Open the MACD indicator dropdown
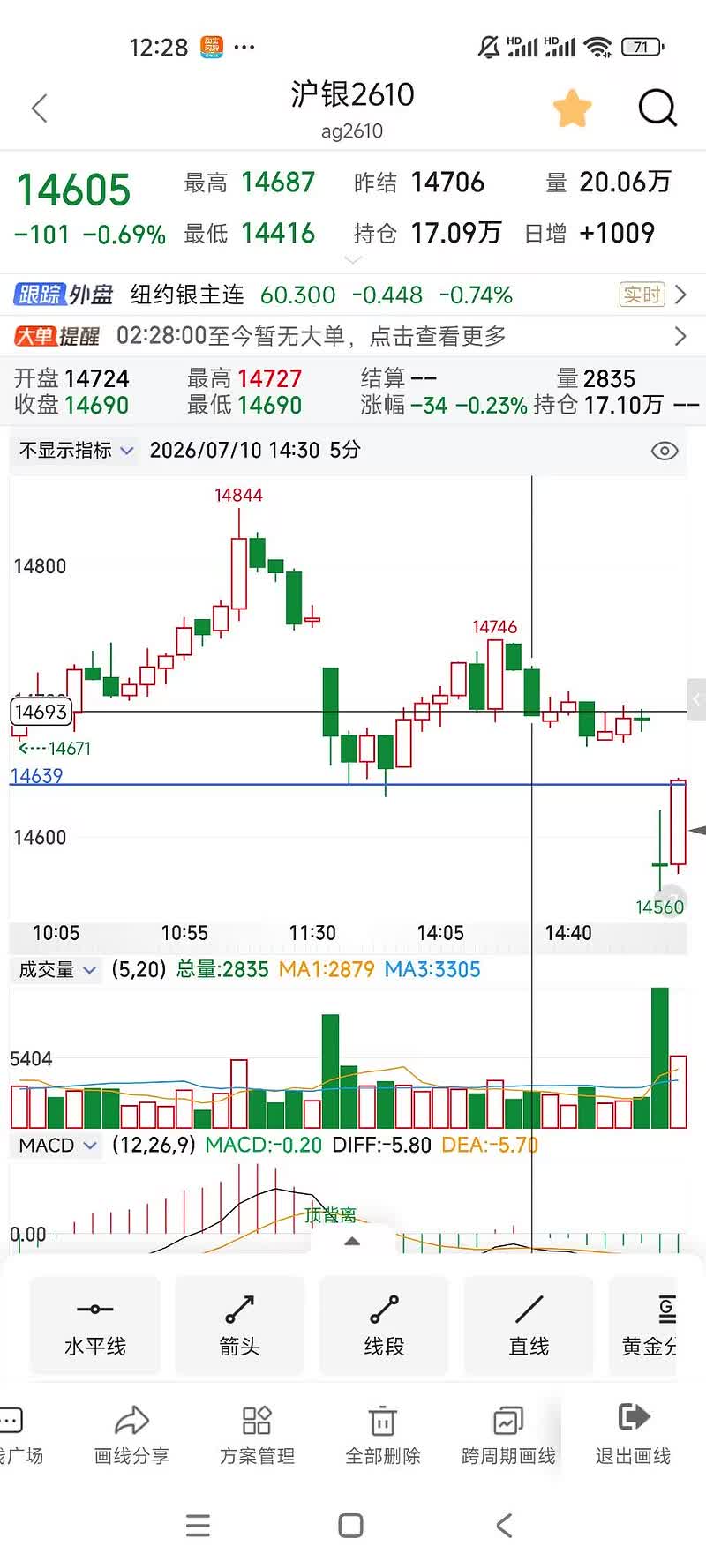 click(x=57, y=1146)
